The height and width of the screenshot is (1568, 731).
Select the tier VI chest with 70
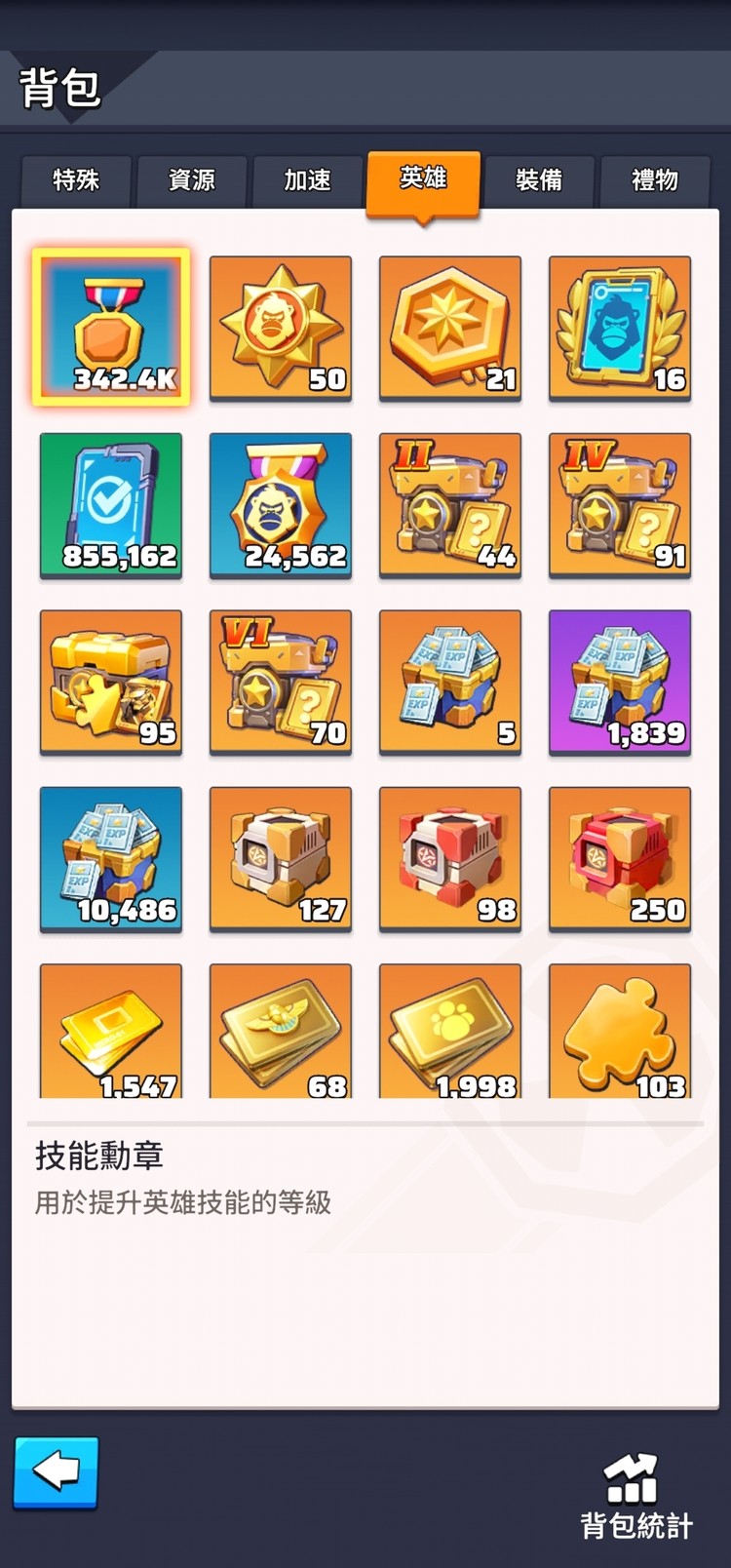pos(281,682)
